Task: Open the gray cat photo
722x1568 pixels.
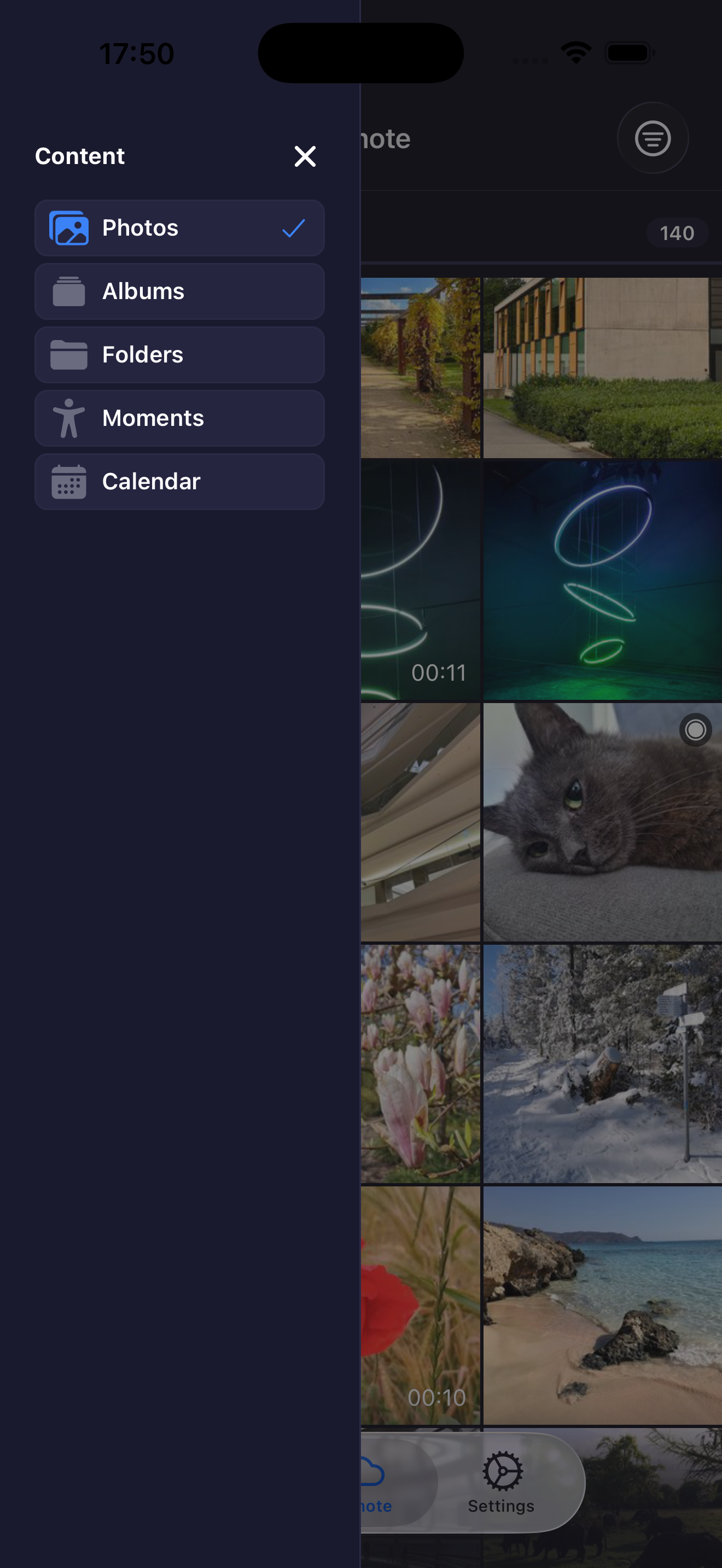Action: [x=602, y=822]
